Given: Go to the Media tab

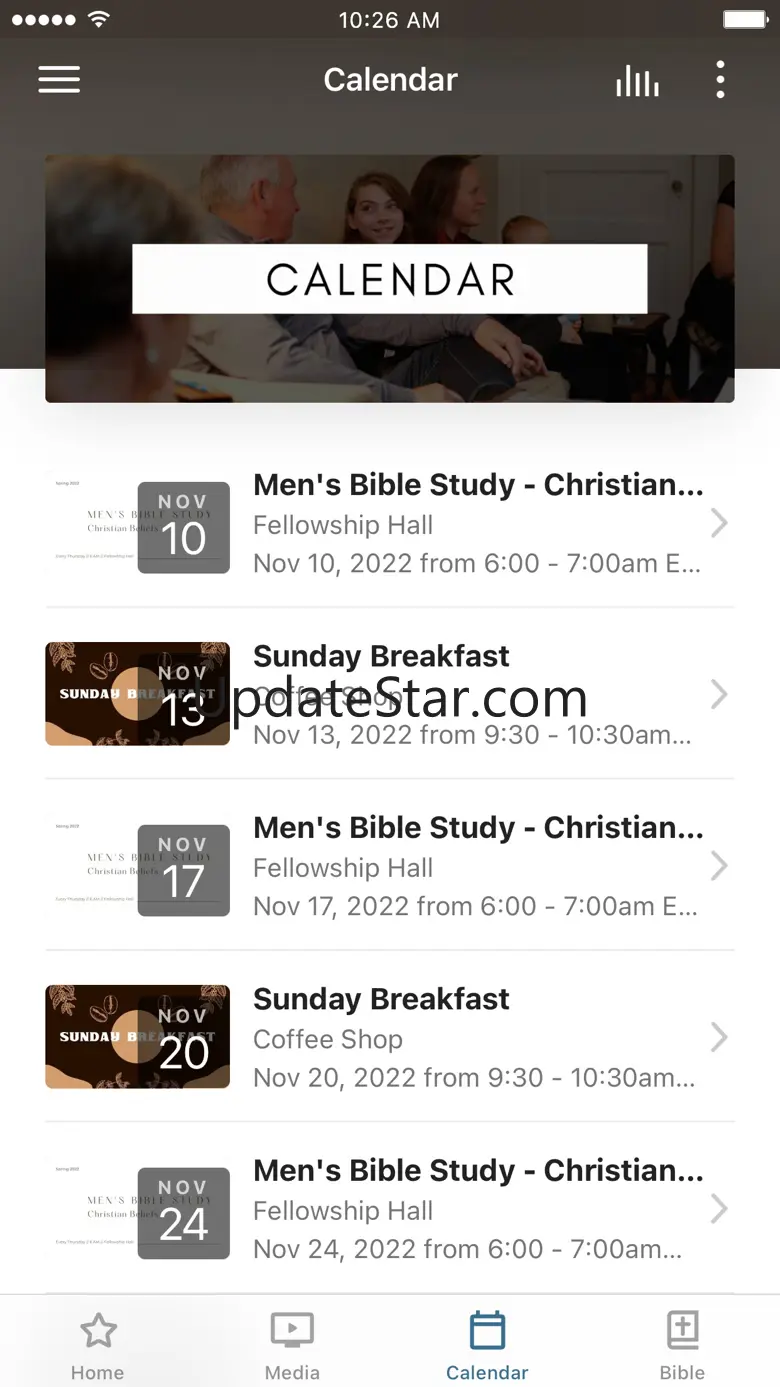Looking at the screenshot, I should 292,1346.
